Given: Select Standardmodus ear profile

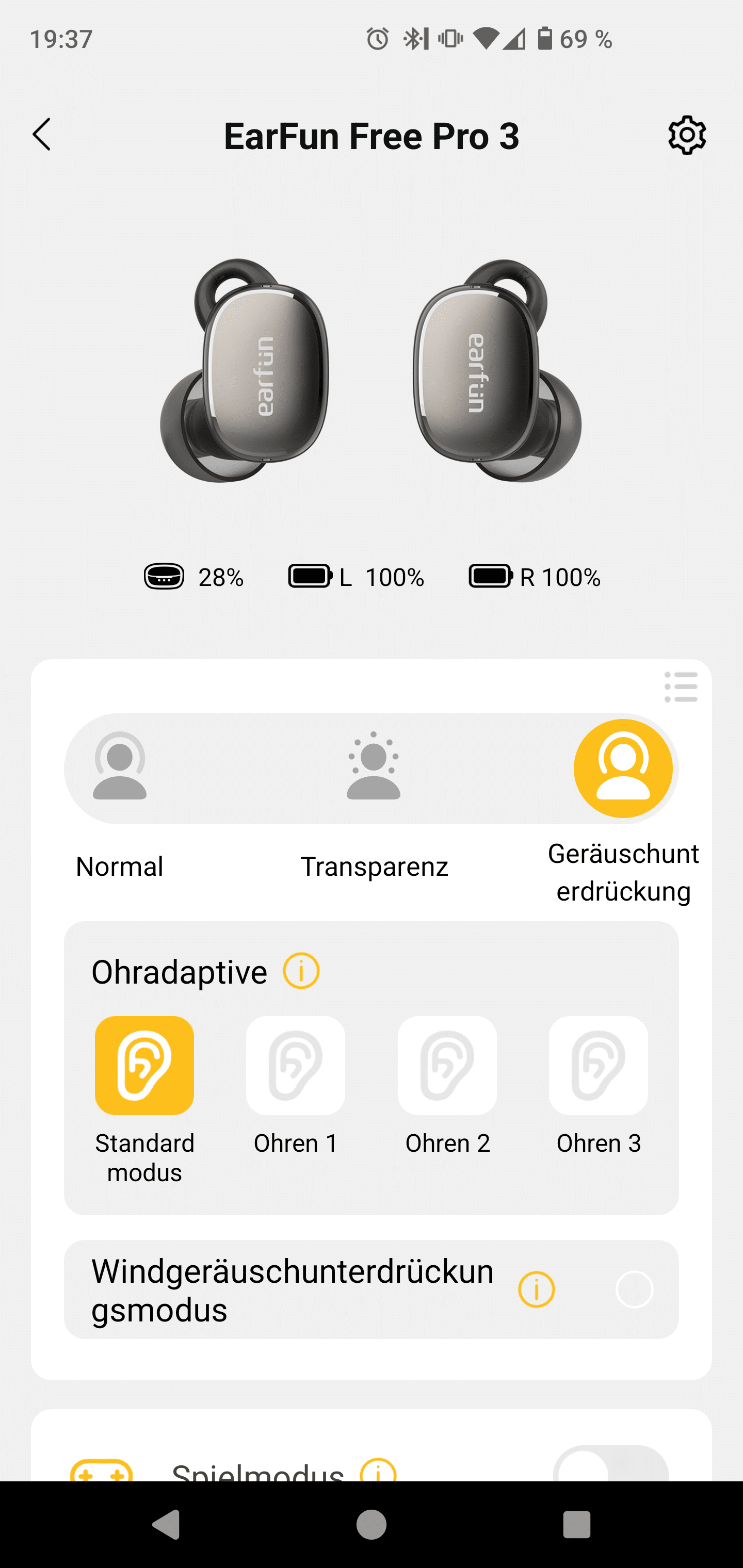Looking at the screenshot, I should (144, 1066).
